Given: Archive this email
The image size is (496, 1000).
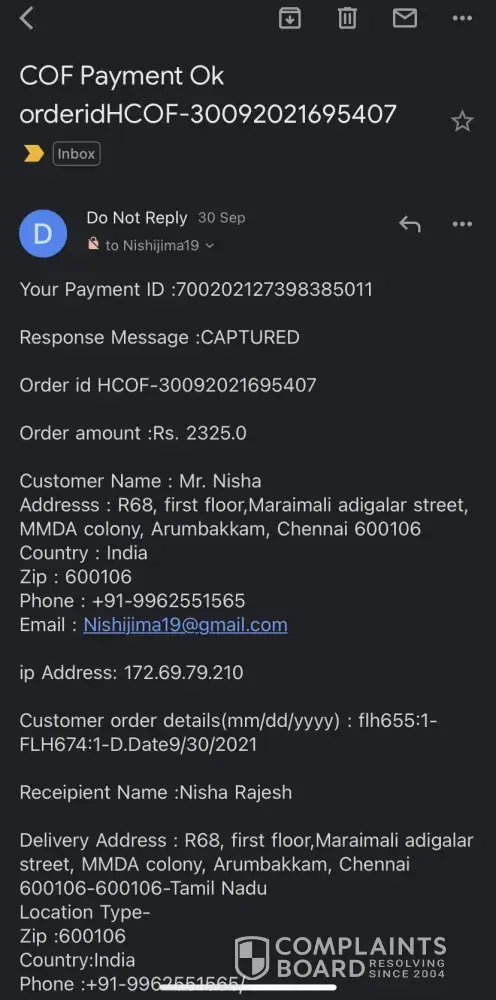Looking at the screenshot, I should point(290,18).
